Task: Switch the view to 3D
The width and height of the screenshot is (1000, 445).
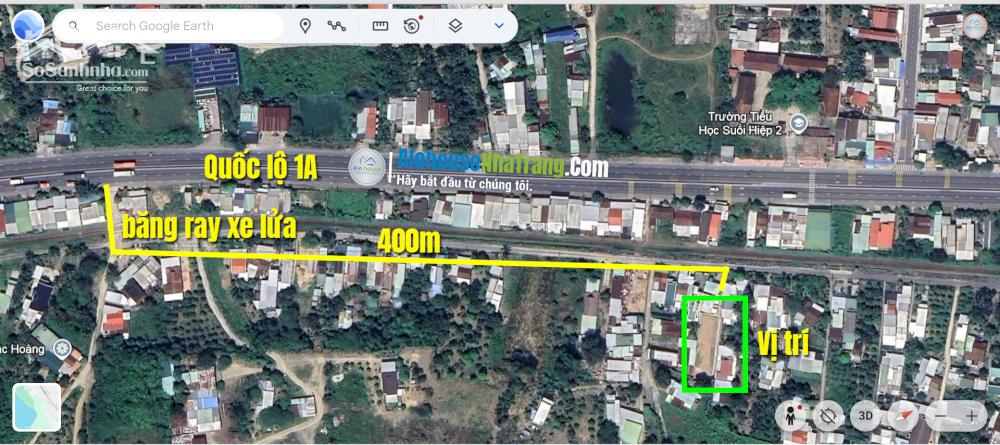Action: pos(865,414)
